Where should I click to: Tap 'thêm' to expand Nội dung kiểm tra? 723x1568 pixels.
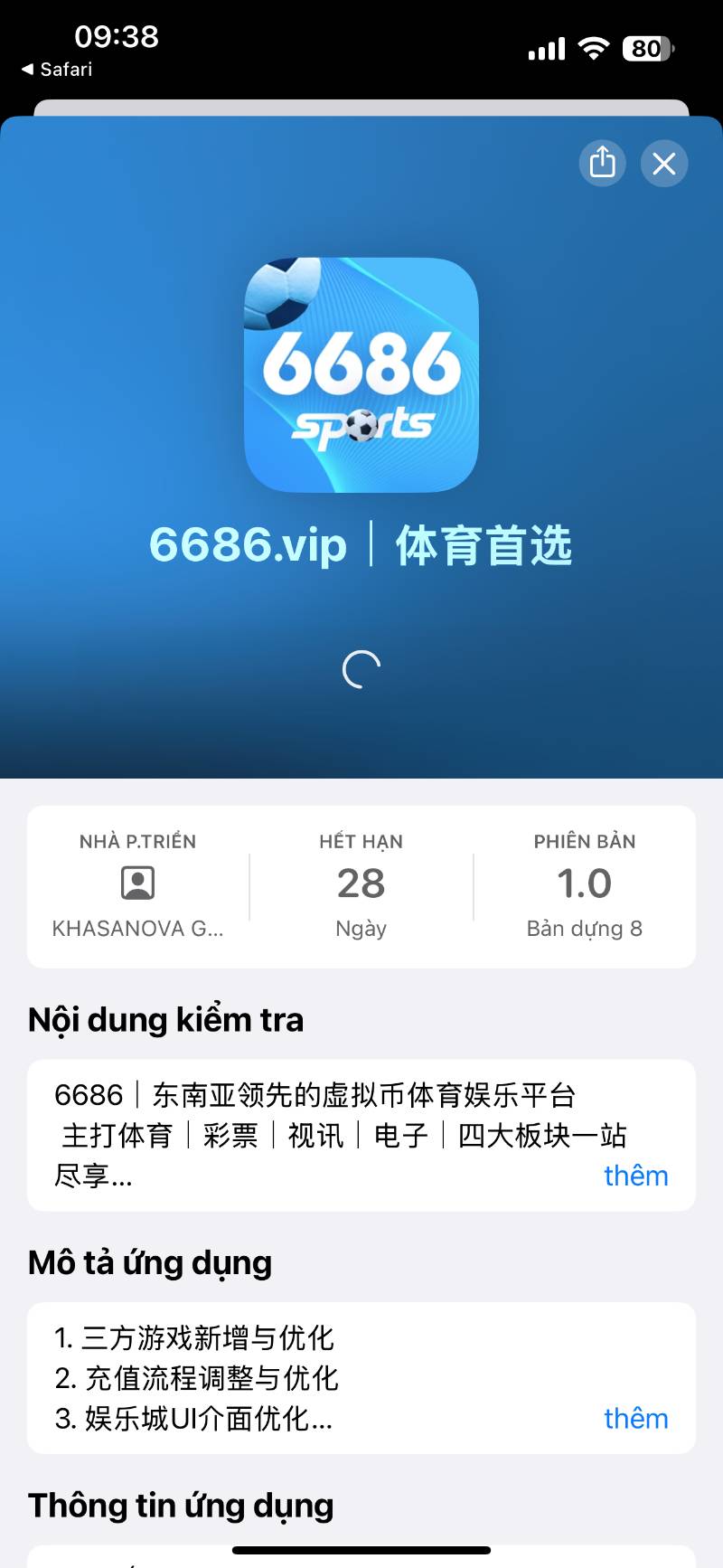pyautogui.click(x=635, y=1175)
